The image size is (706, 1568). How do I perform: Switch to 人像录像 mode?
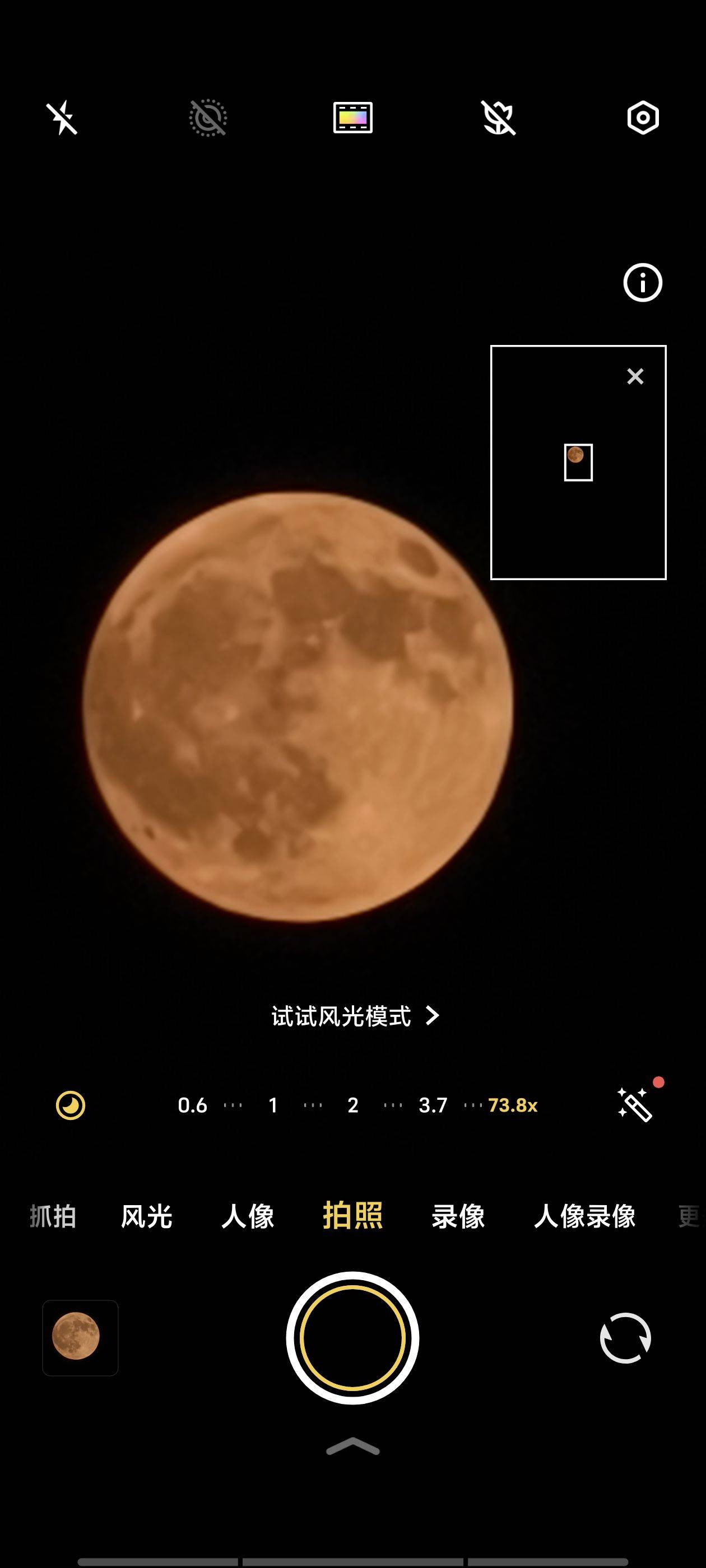(584, 1216)
